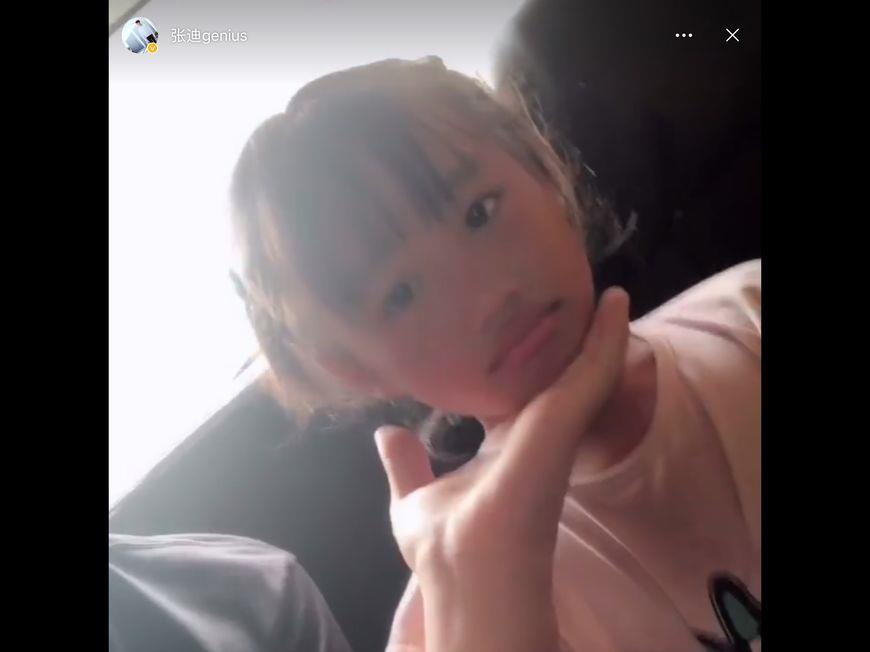Open 张迪genius profile avatar
Viewport: 870px width, 652px height.
pos(139,35)
